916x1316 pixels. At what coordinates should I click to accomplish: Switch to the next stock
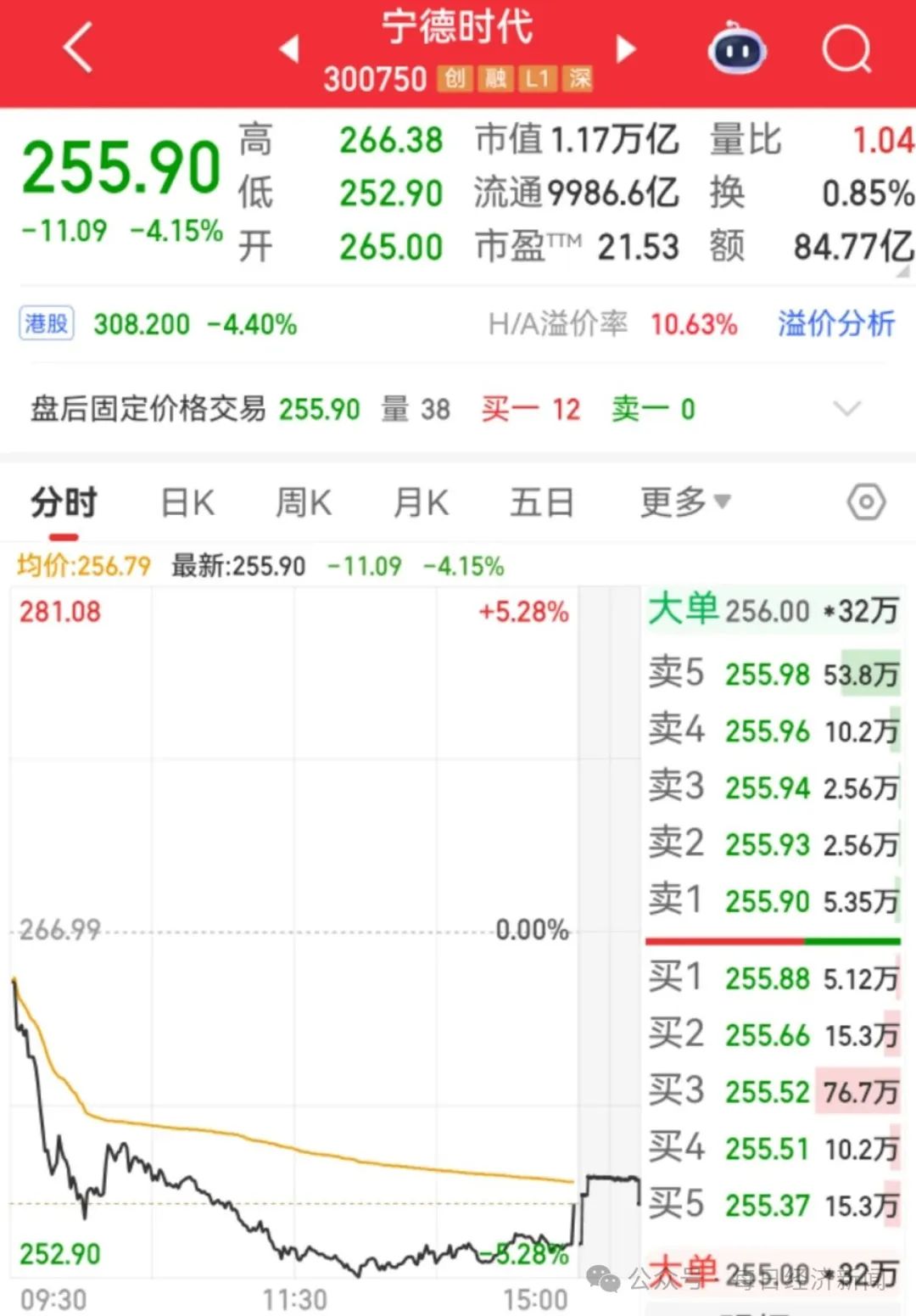626,49
